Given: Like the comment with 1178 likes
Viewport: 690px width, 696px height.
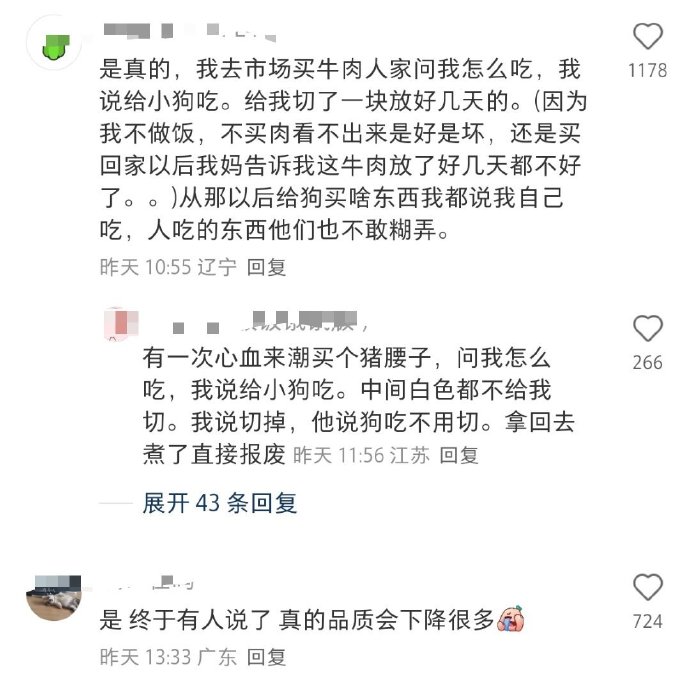Looking at the screenshot, I should click(648, 37).
